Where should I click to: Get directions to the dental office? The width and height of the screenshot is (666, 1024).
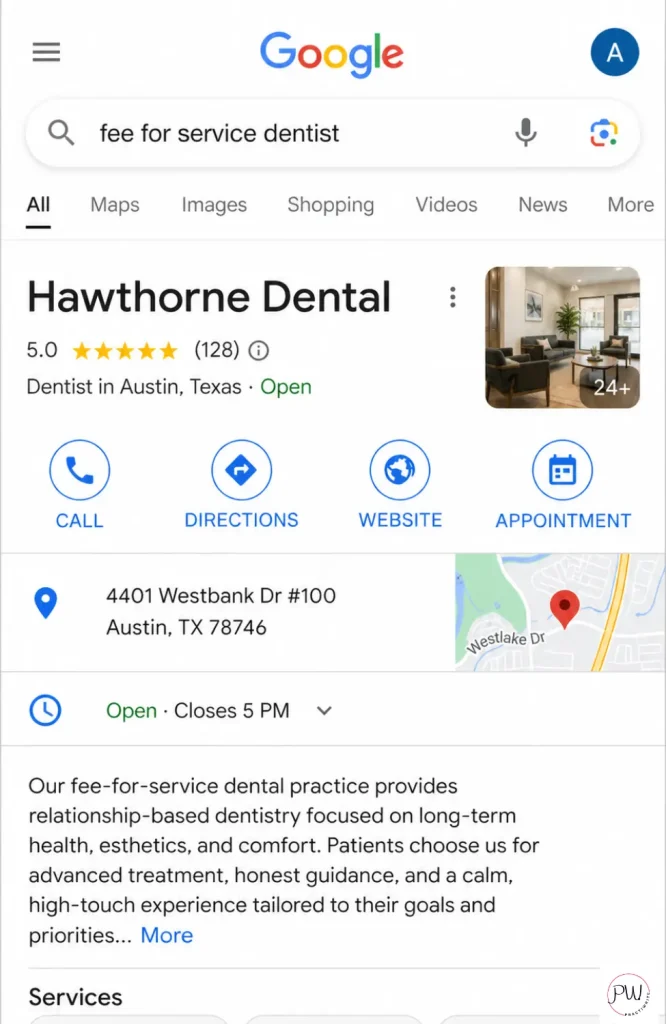tap(241, 485)
